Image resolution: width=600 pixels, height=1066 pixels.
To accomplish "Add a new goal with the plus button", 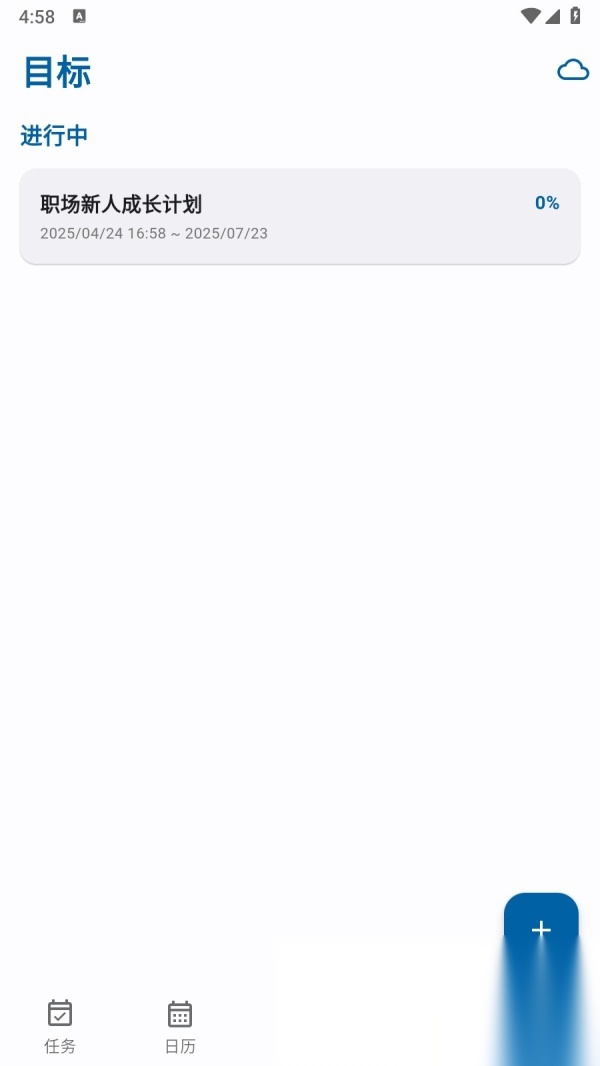I will click(x=541, y=929).
